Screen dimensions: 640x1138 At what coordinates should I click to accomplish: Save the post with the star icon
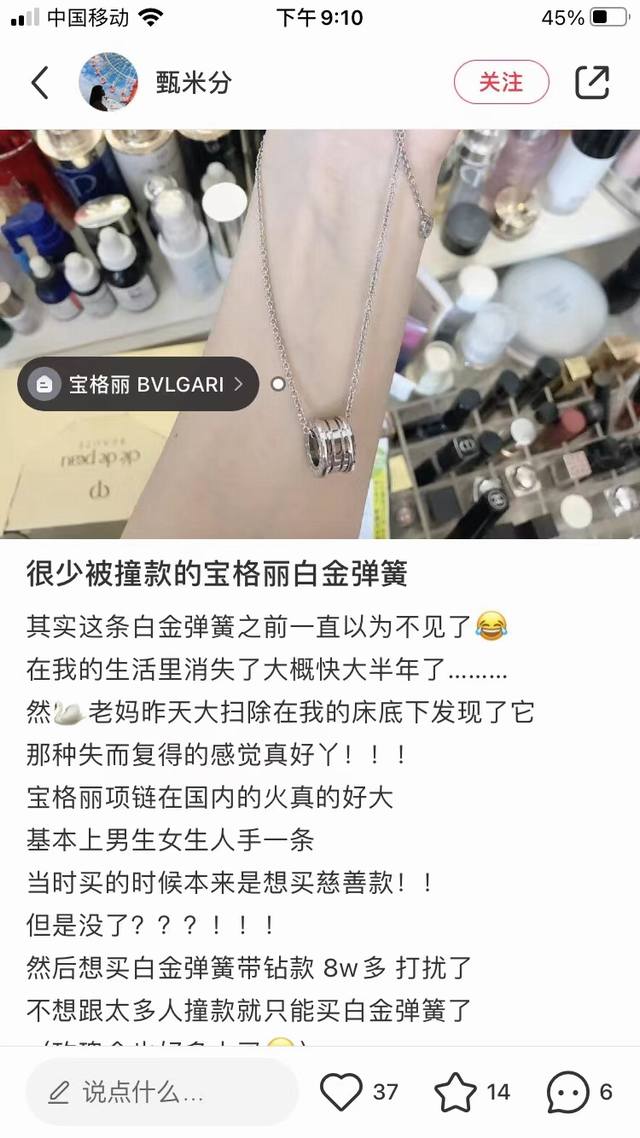point(456,1092)
